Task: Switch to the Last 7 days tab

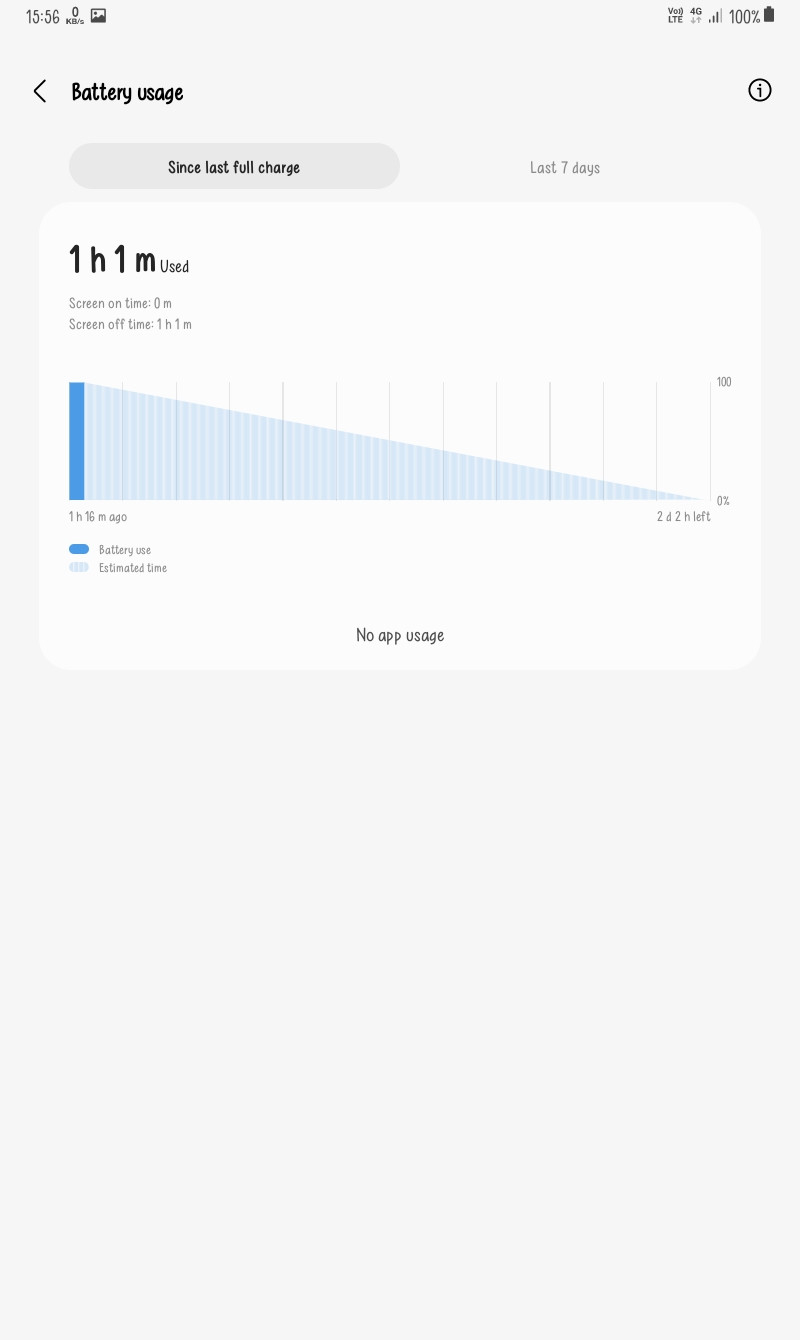Action: coord(565,167)
